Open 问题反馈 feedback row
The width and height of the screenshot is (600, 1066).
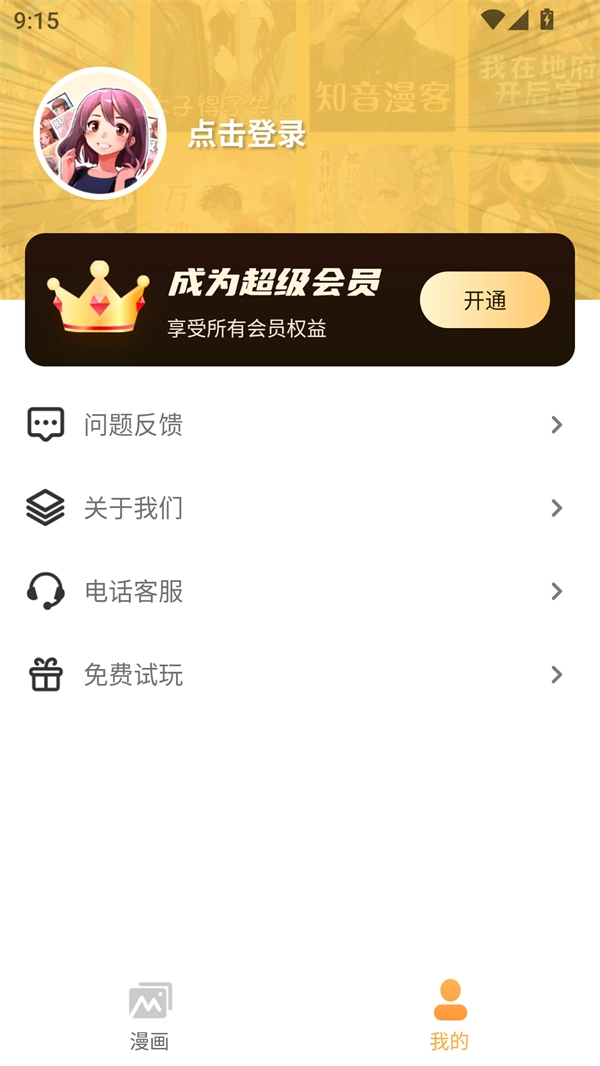click(x=300, y=425)
